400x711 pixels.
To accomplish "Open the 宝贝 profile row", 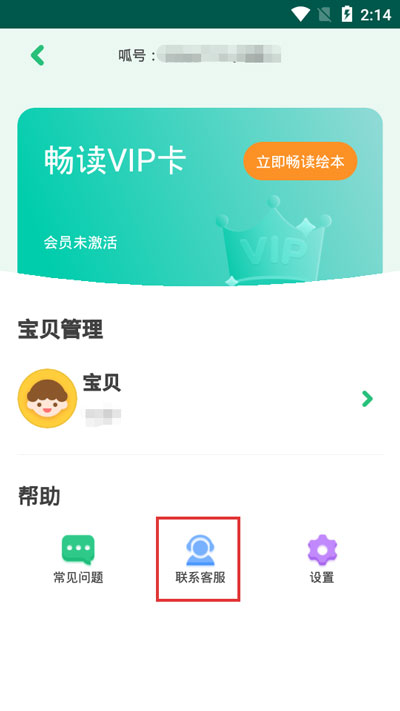I will pyautogui.click(x=200, y=398).
